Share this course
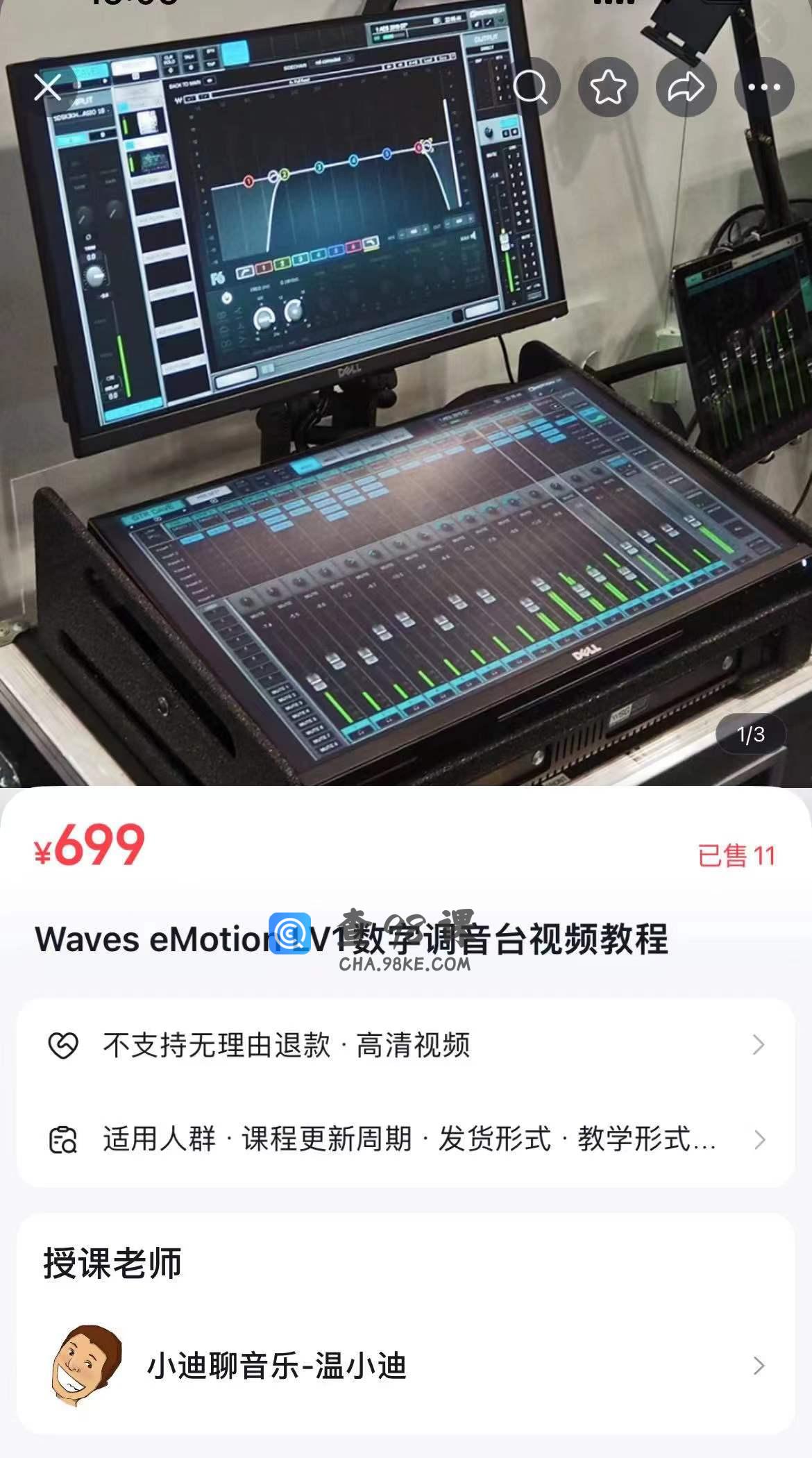812x1458 pixels. coord(686,87)
